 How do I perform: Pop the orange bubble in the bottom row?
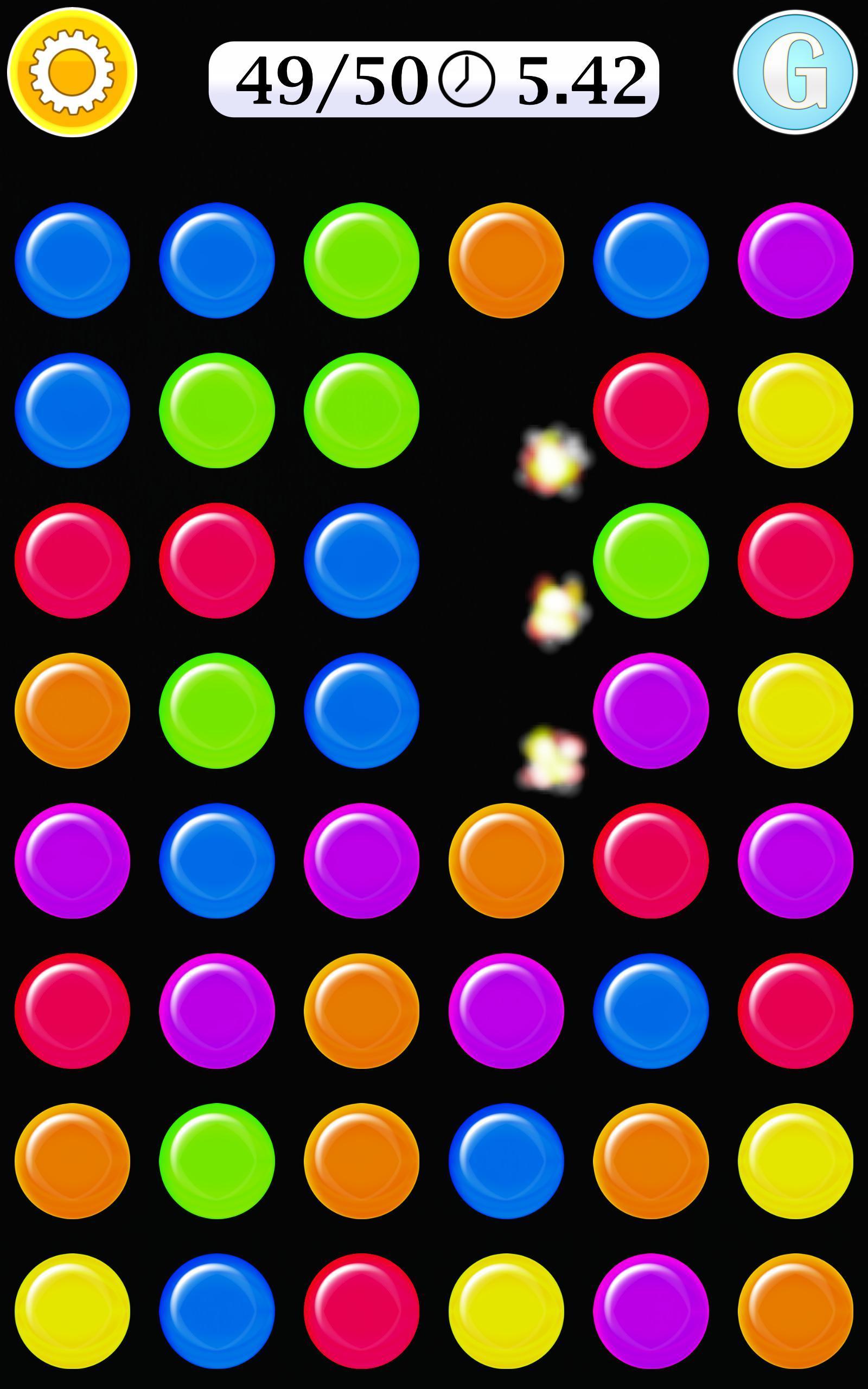[x=795, y=1310]
